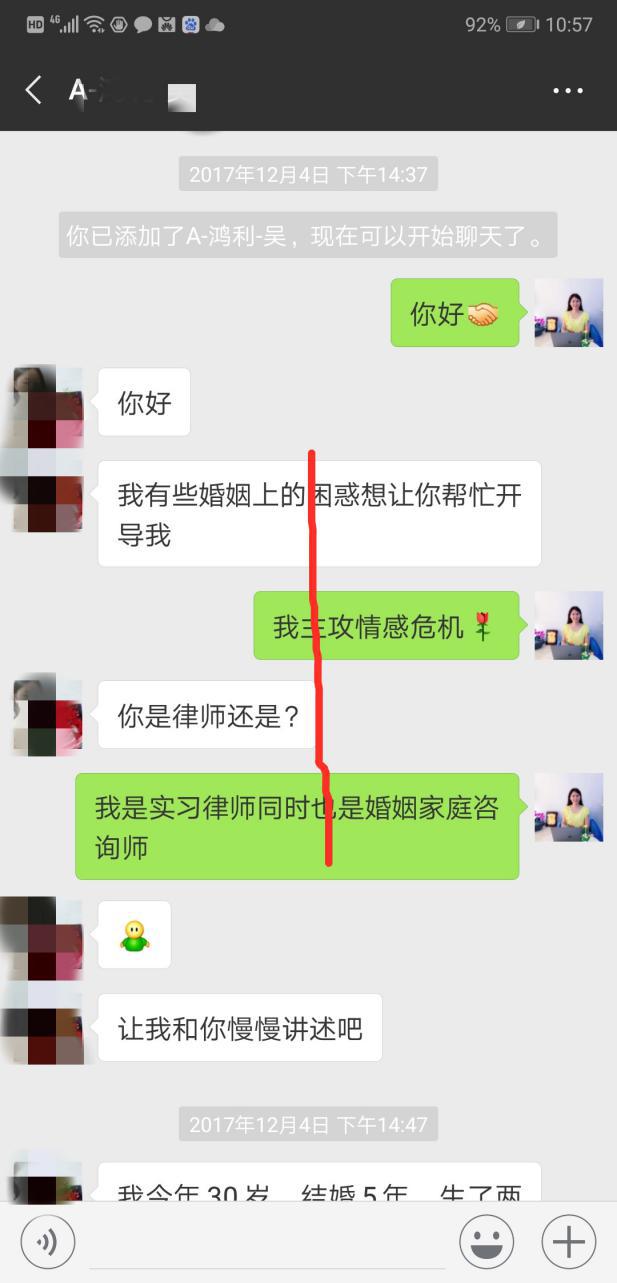Switch to voice message input

pos(46,1242)
